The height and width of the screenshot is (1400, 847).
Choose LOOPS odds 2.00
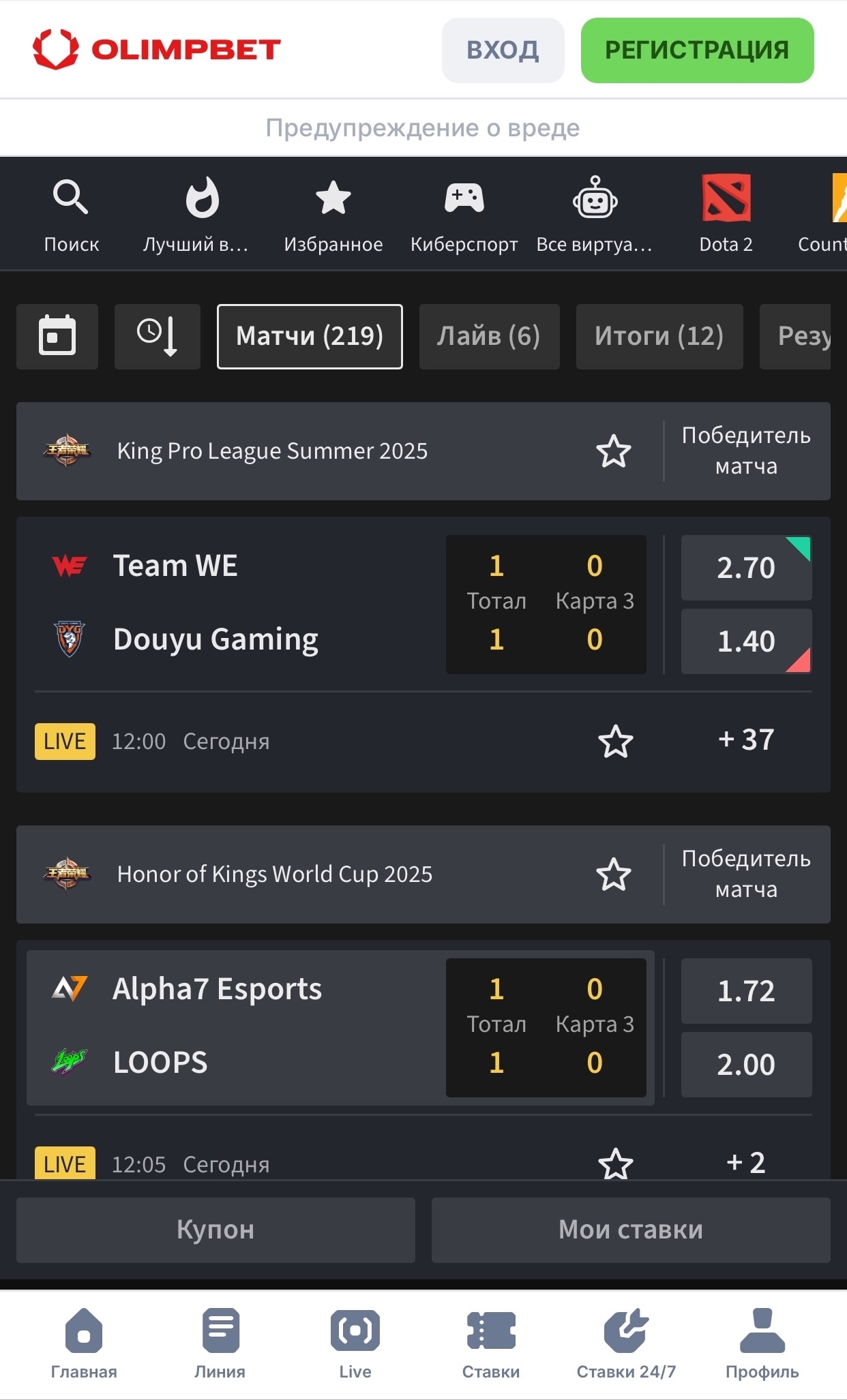click(x=746, y=1065)
